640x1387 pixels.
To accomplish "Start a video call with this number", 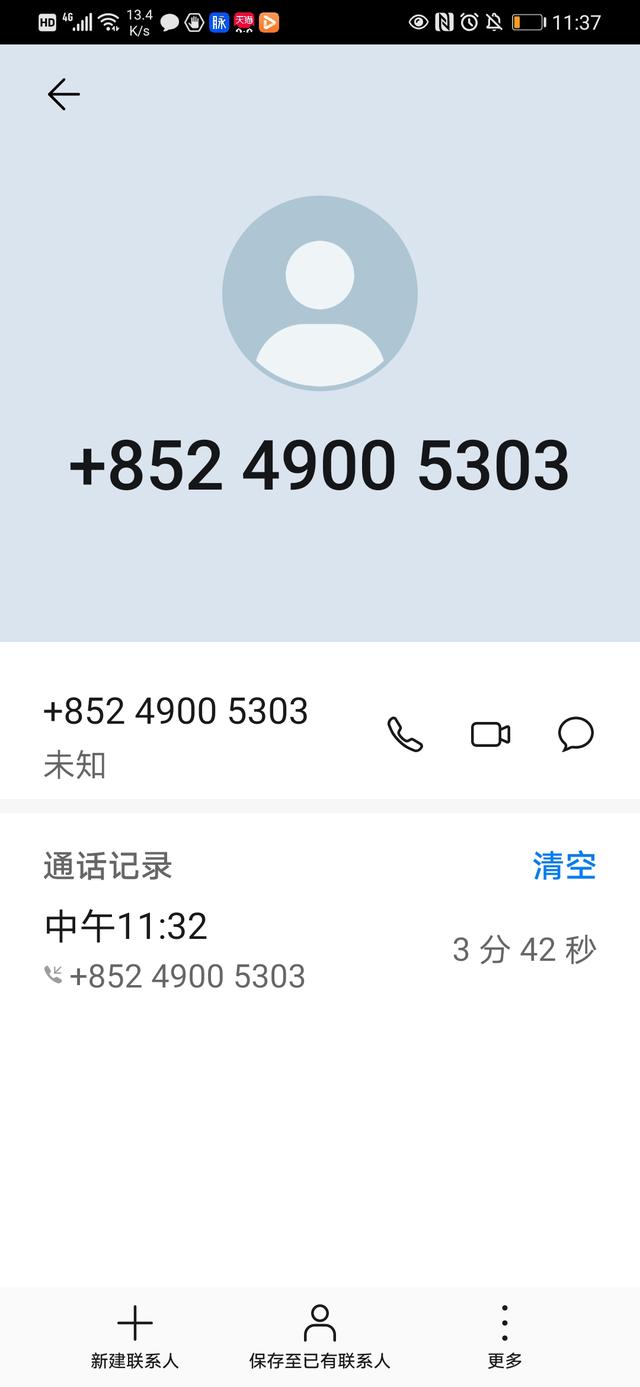I will 490,735.
